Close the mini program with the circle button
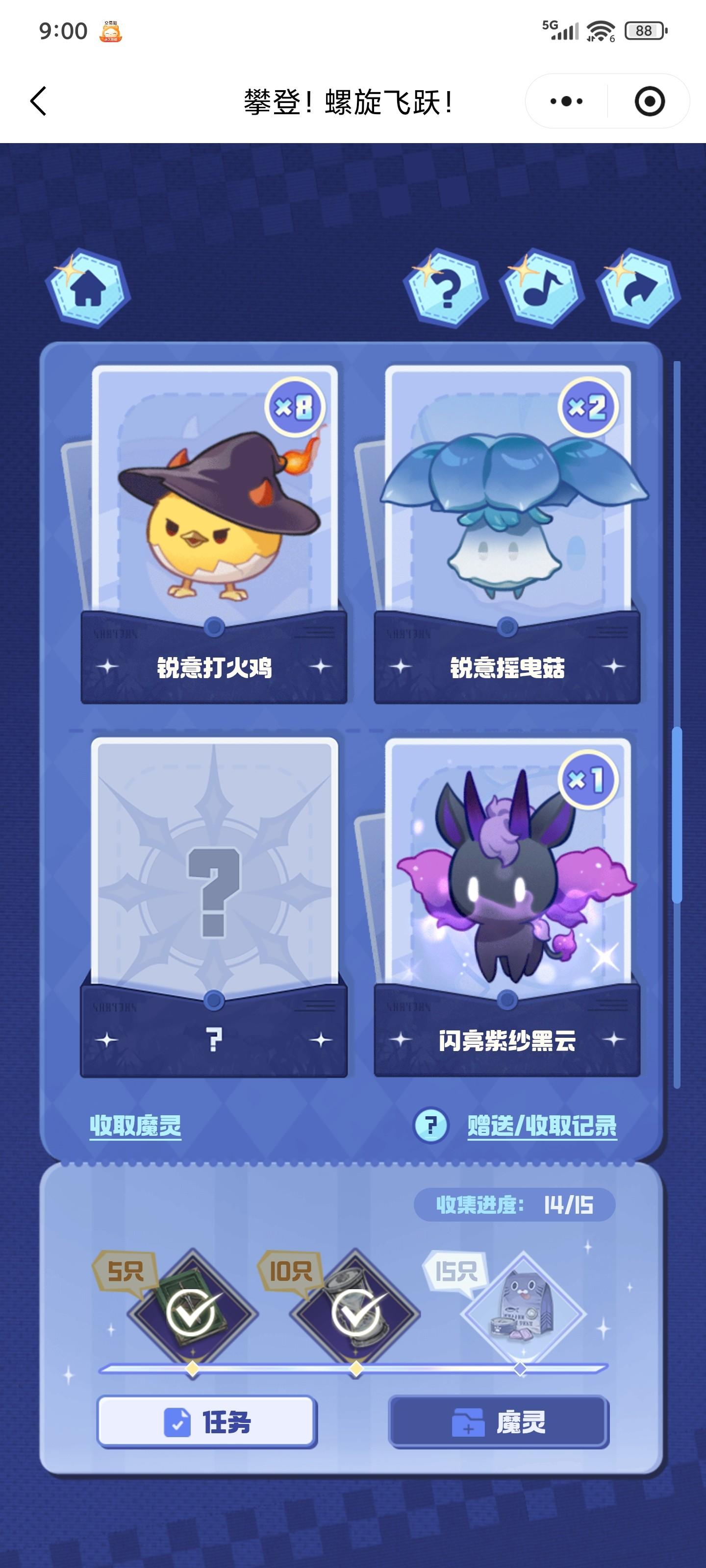 pyautogui.click(x=649, y=101)
